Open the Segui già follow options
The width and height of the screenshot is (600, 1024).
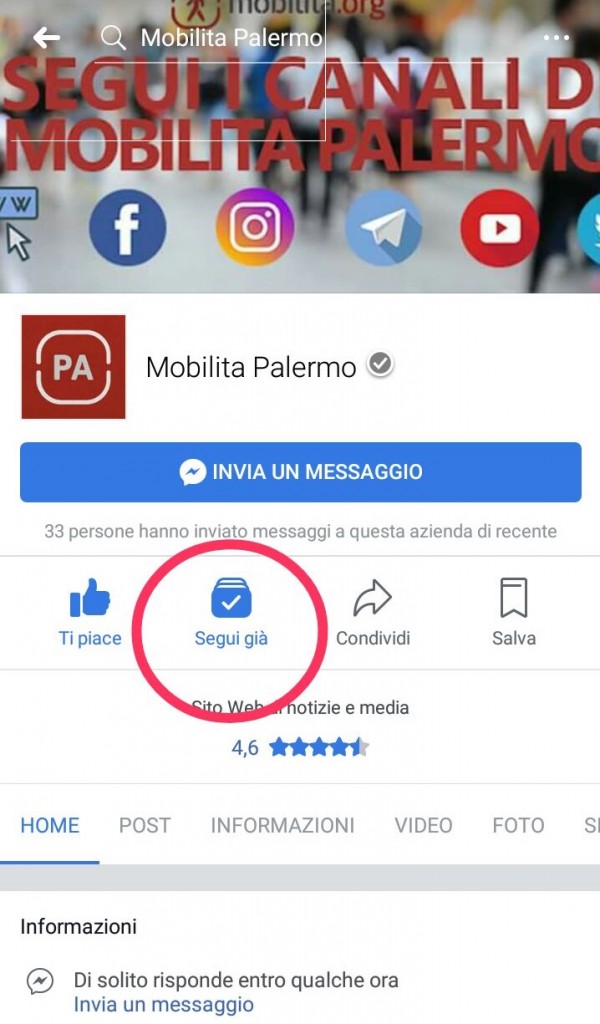coord(231,613)
